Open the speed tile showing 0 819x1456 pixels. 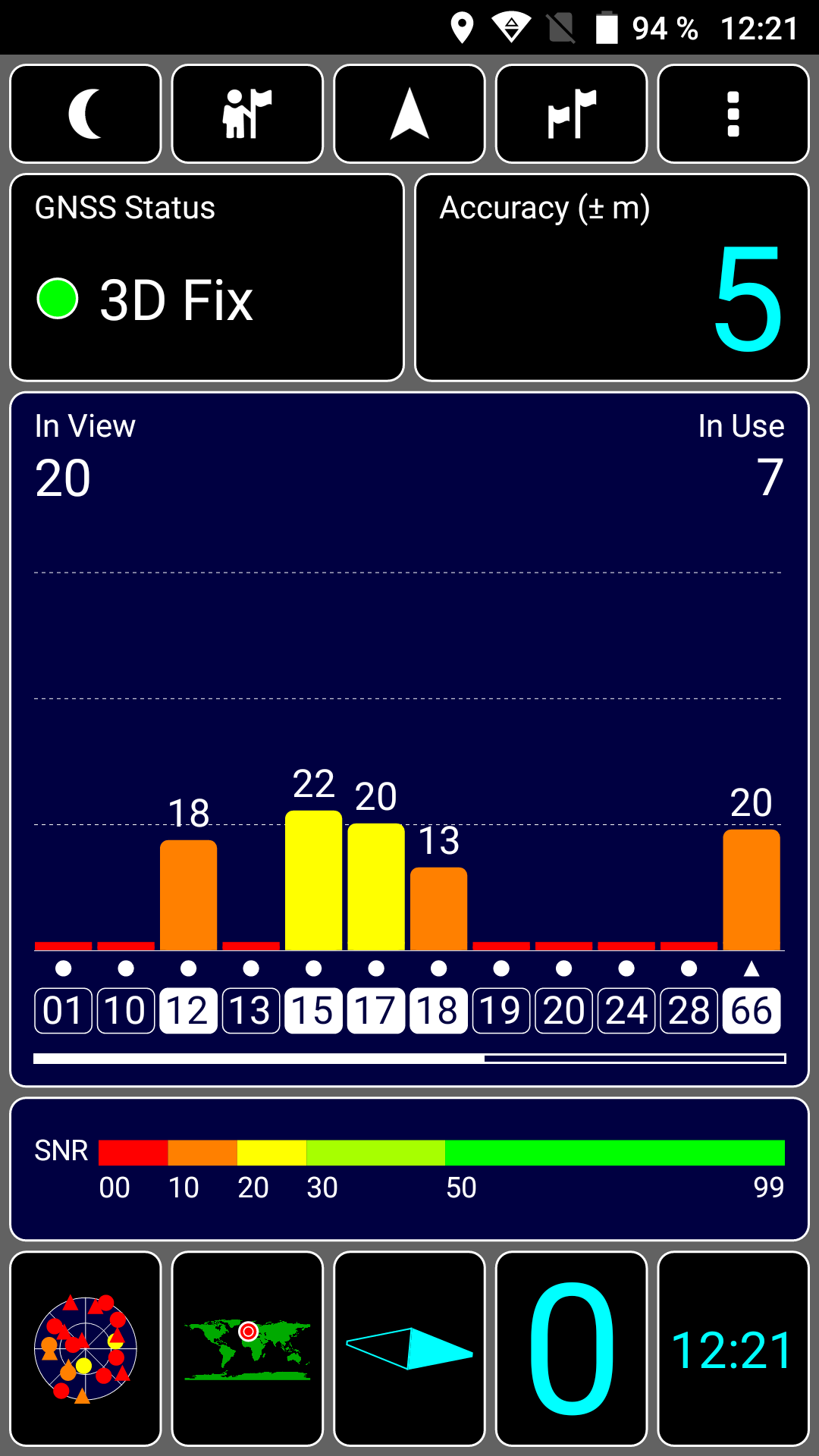point(571,1349)
